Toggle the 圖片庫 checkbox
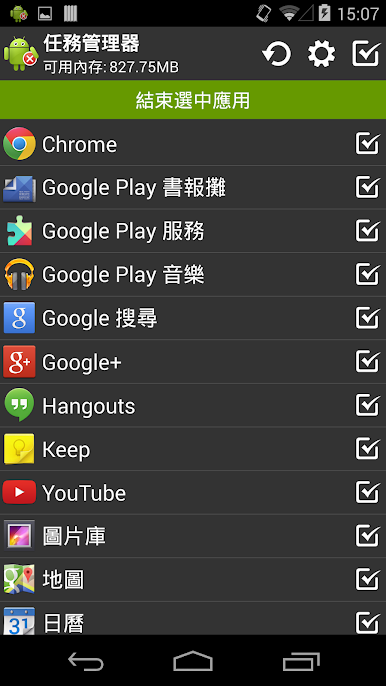Screen dimensions: 386x686 coord(368,536)
